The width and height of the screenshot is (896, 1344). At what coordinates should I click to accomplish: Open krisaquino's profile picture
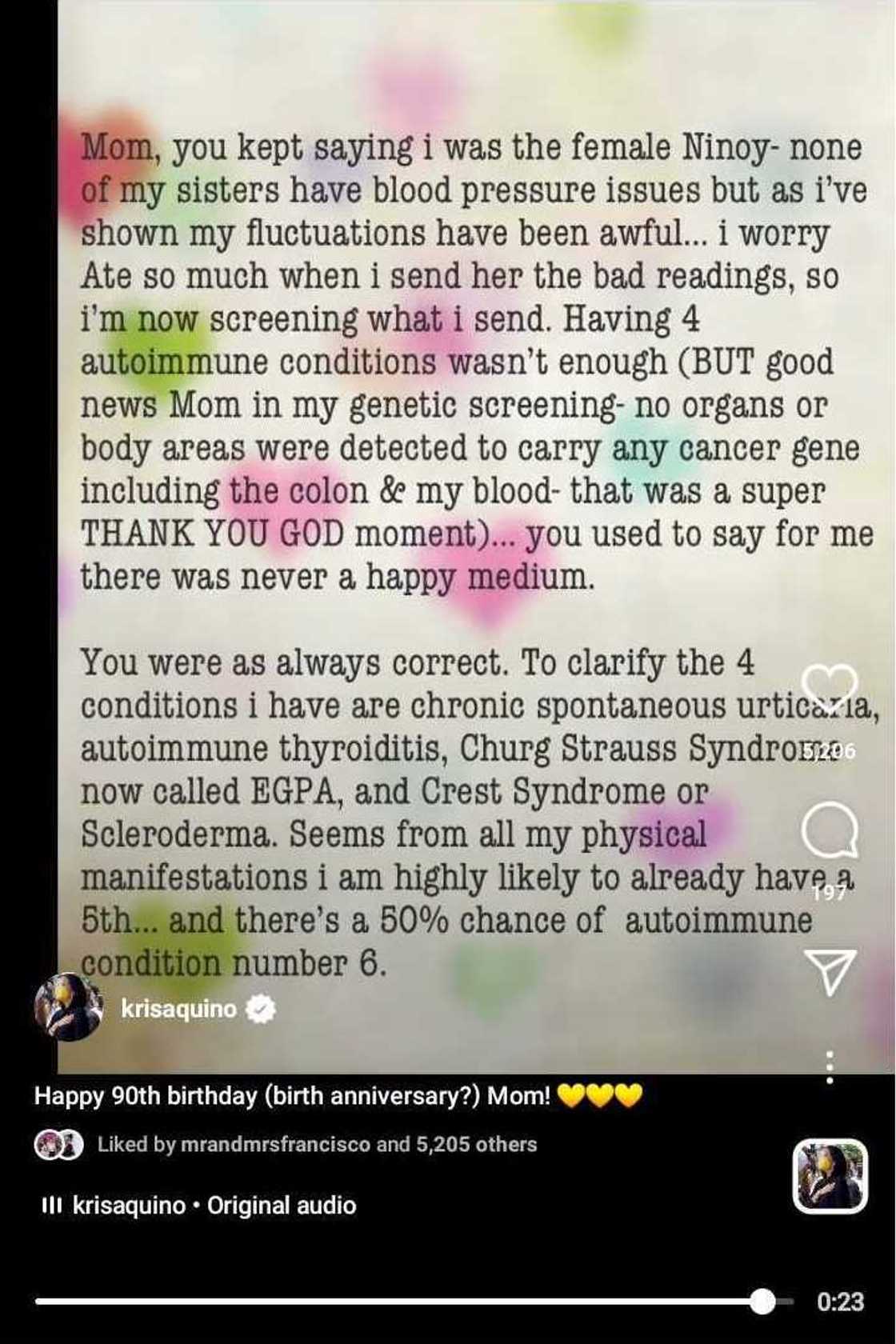coord(68,1008)
